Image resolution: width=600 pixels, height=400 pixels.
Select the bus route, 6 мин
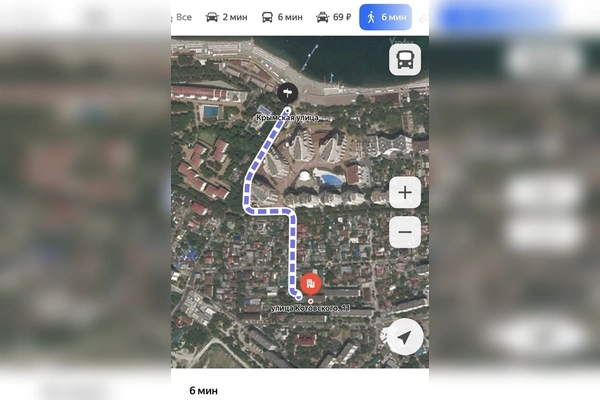tap(281, 17)
